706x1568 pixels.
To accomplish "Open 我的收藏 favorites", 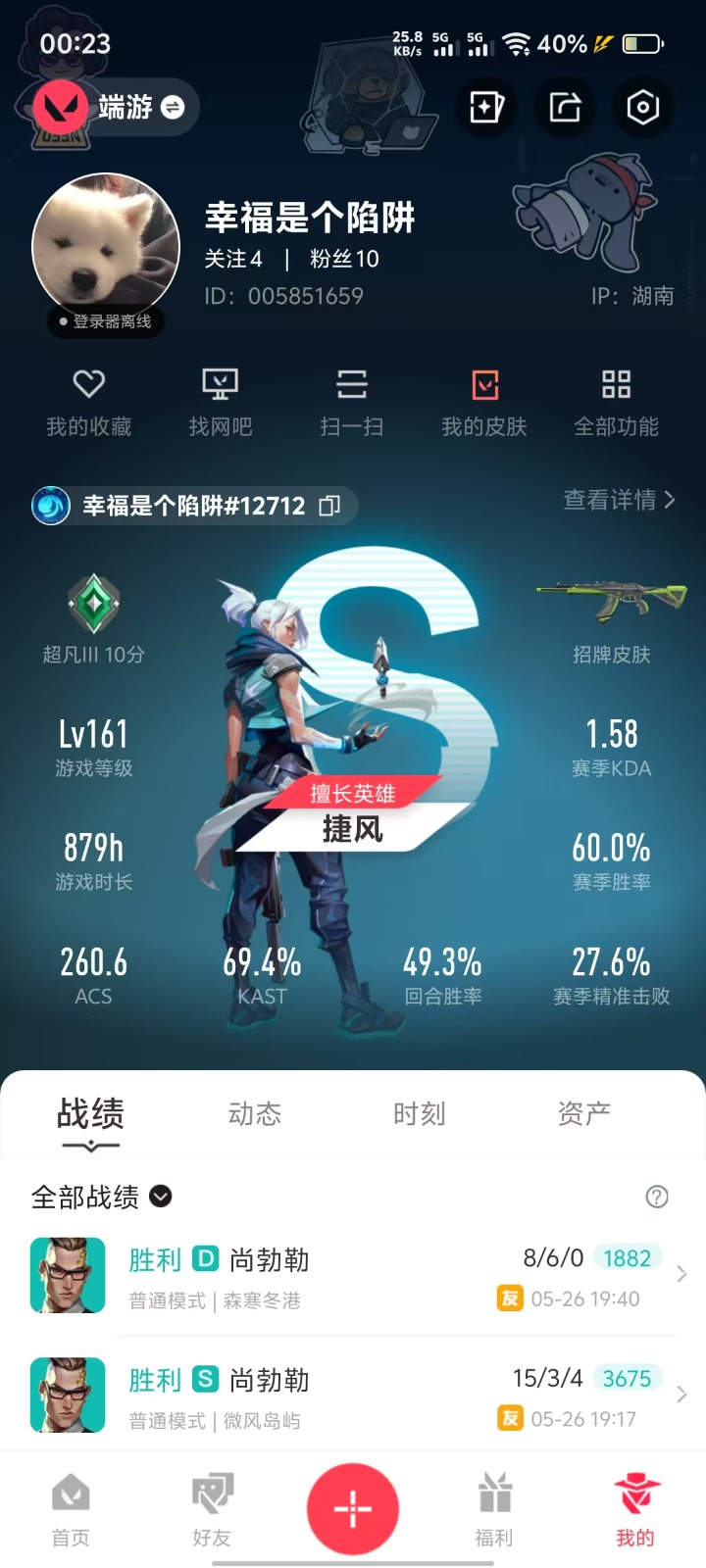I will coord(89,403).
